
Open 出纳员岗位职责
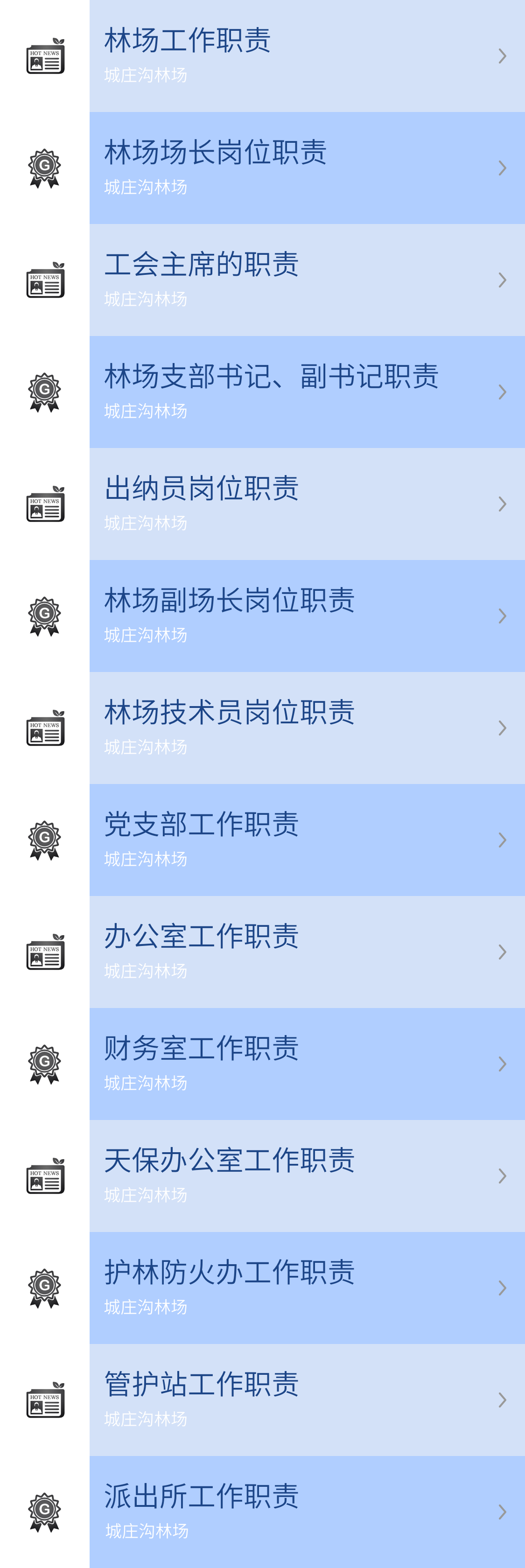(x=306, y=504)
